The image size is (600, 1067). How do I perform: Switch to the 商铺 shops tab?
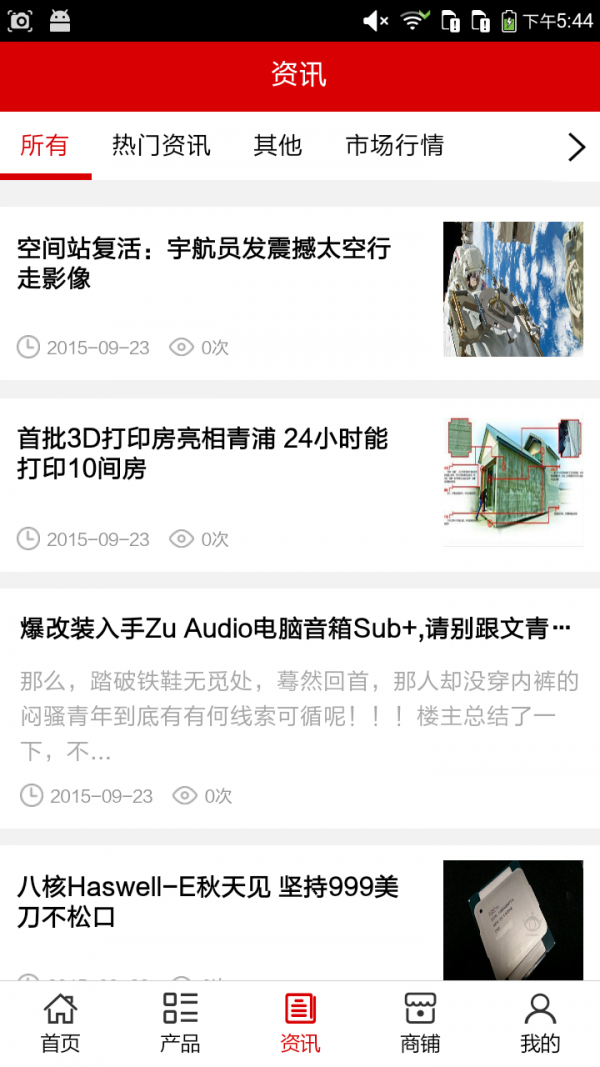420,1023
